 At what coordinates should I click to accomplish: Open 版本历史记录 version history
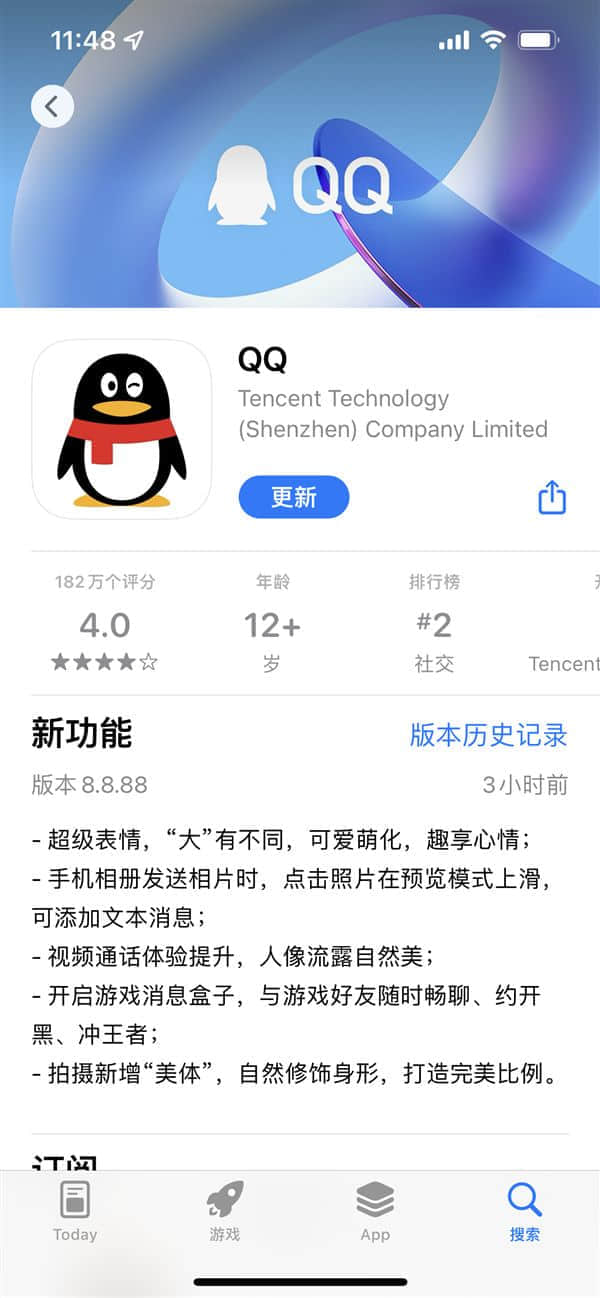488,735
